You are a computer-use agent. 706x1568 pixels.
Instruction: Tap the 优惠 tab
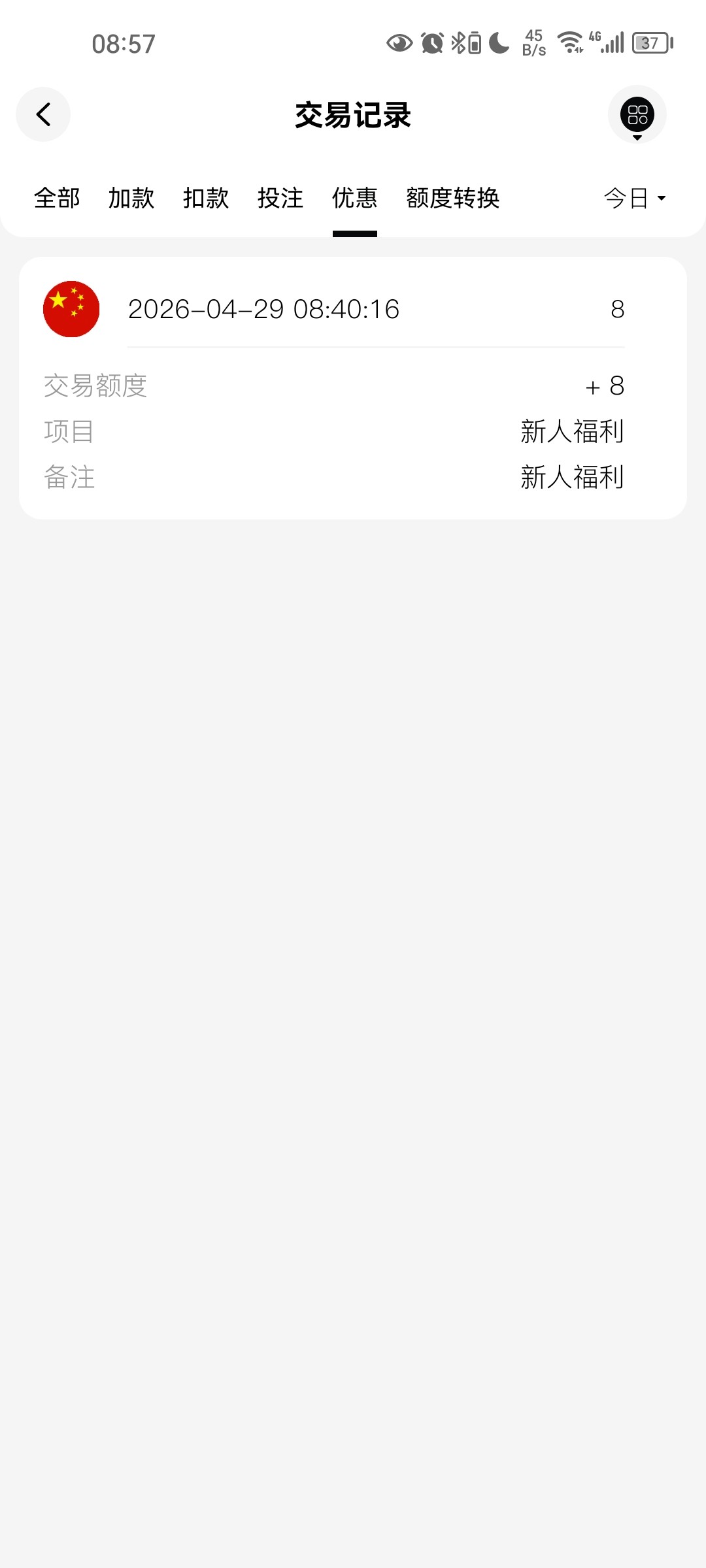pyautogui.click(x=355, y=198)
